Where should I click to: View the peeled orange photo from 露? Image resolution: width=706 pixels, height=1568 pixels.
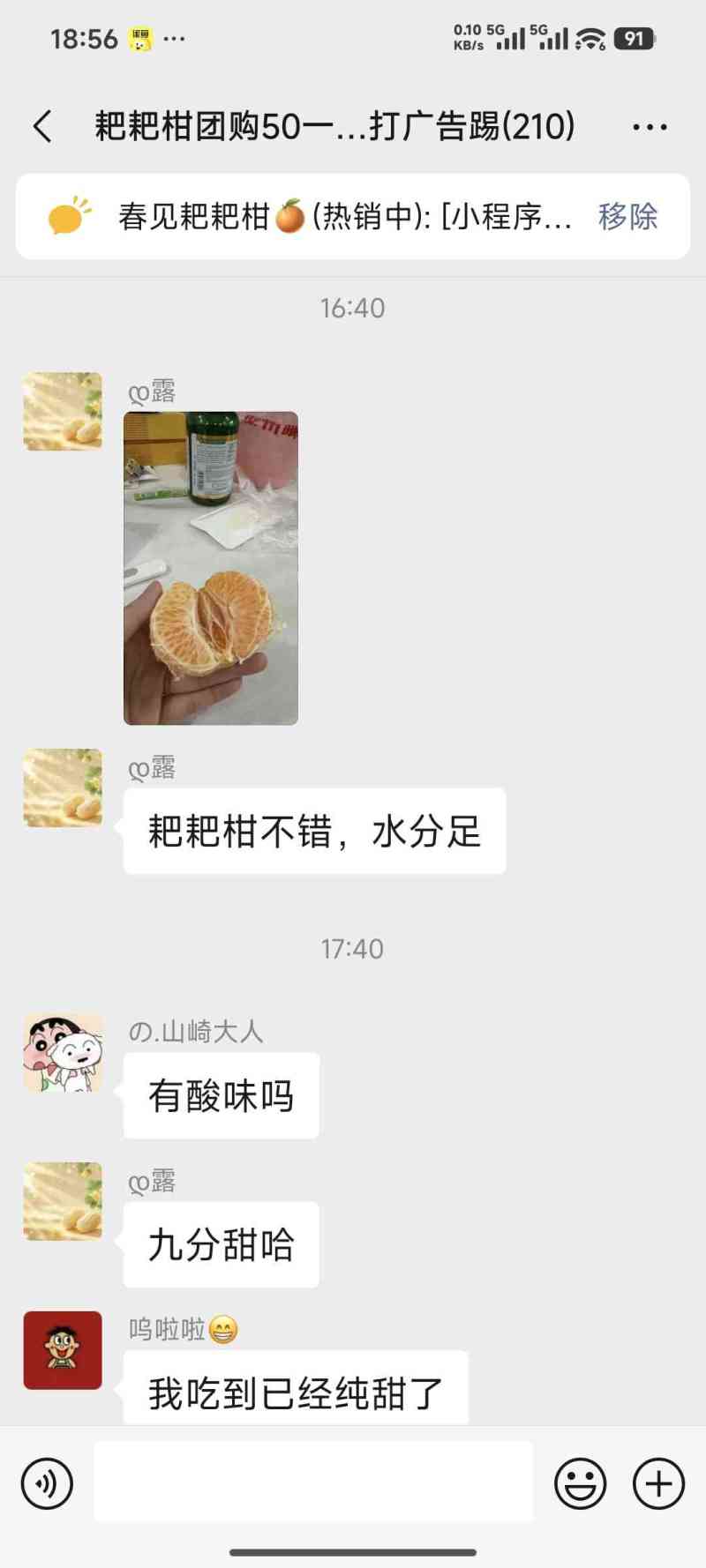[211, 568]
